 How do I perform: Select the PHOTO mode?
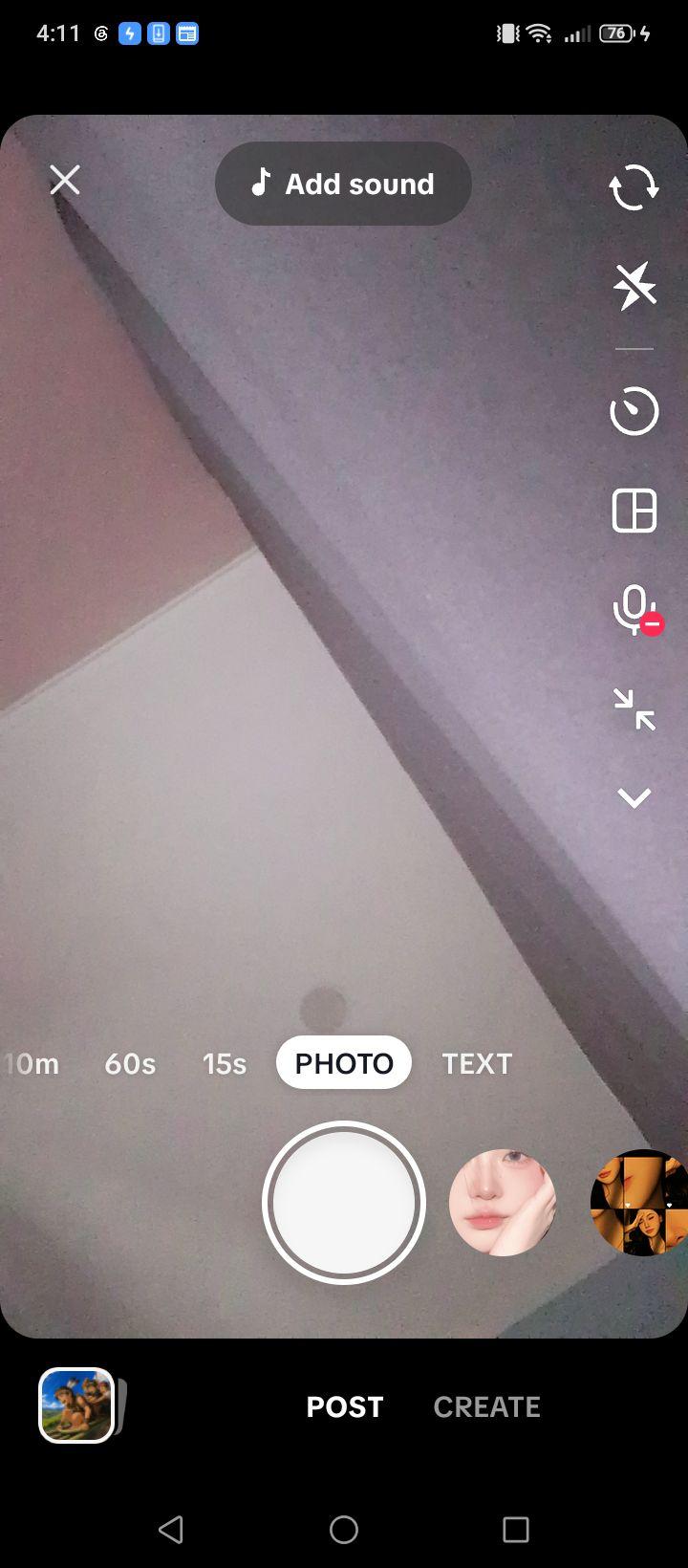click(x=344, y=1063)
